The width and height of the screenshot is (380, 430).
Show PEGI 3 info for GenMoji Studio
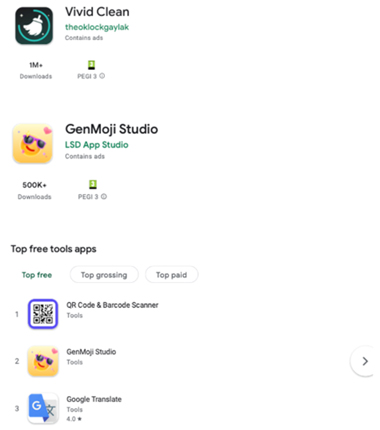coord(104,197)
